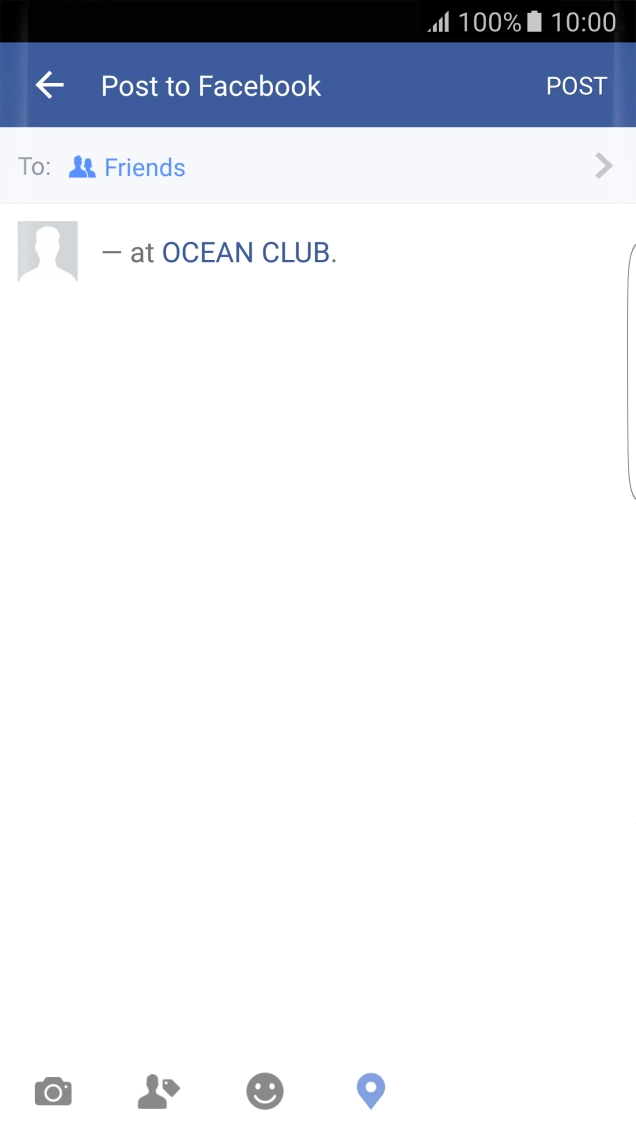This screenshot has width=636, height=1130.
Task: Go back from Post to Facebook
Action: click(49, 86)
